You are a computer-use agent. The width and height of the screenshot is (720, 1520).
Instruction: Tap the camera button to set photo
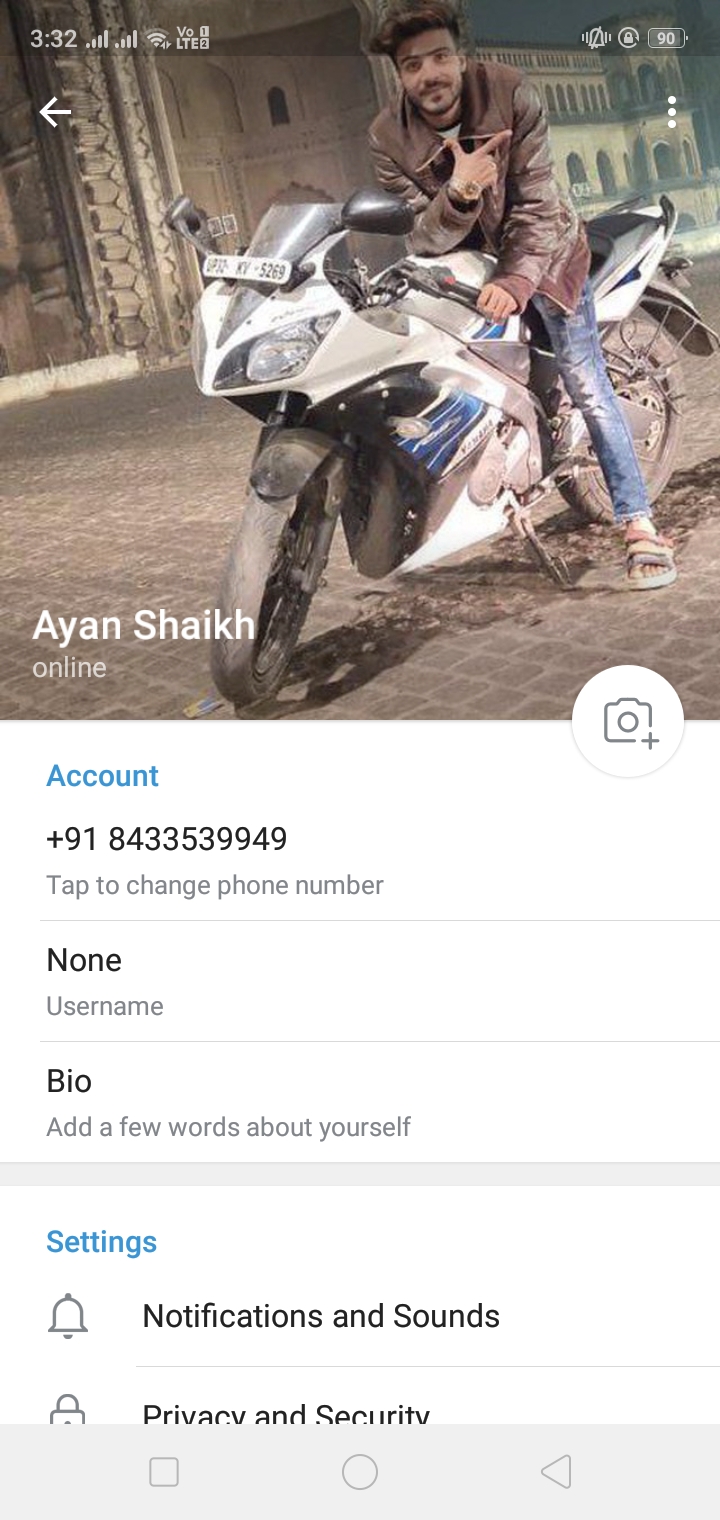pos(628,721)
